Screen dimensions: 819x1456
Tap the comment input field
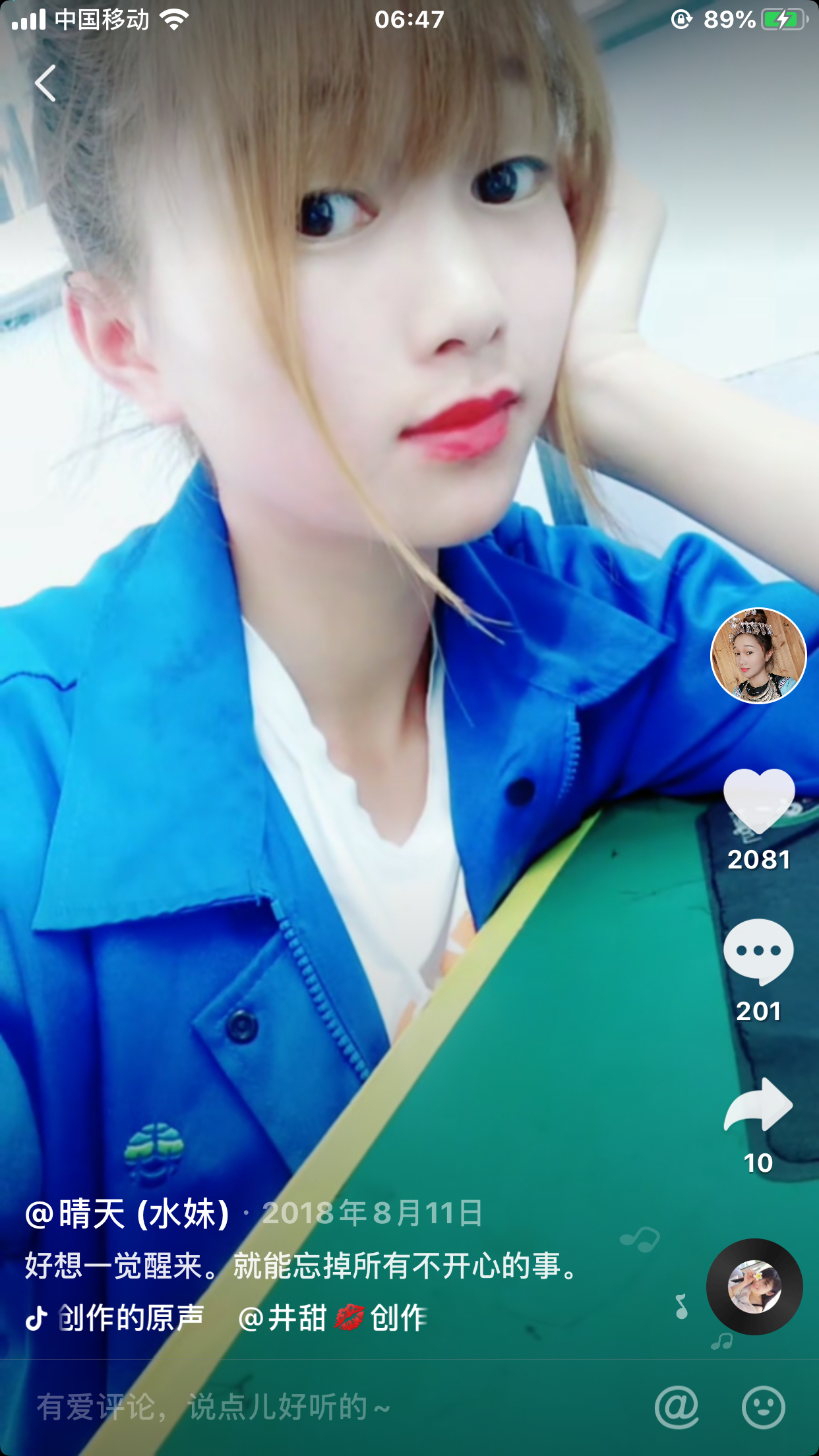330,1407
